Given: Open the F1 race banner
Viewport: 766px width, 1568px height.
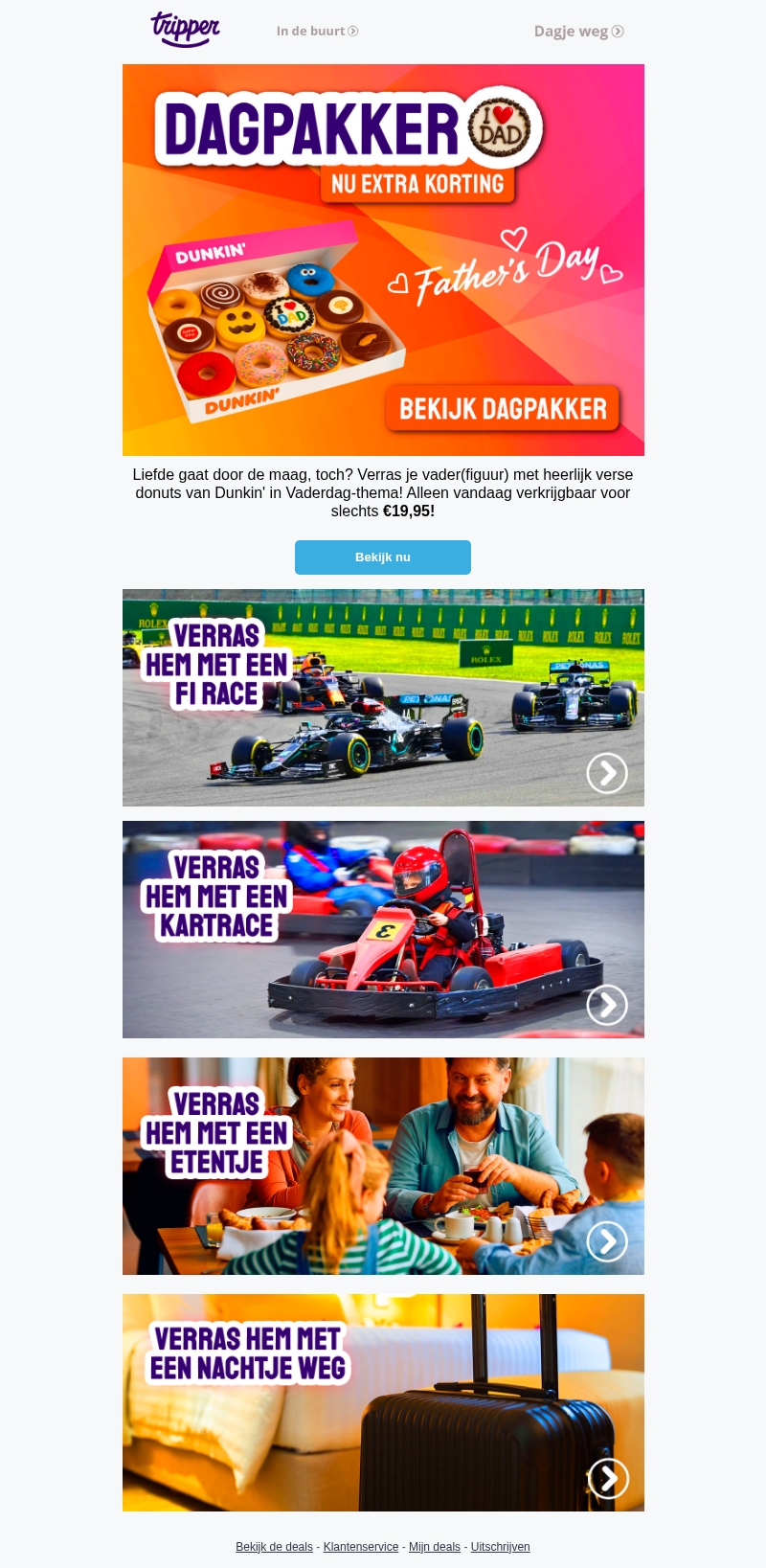Looking at the screenshot, I should (383, 697).
